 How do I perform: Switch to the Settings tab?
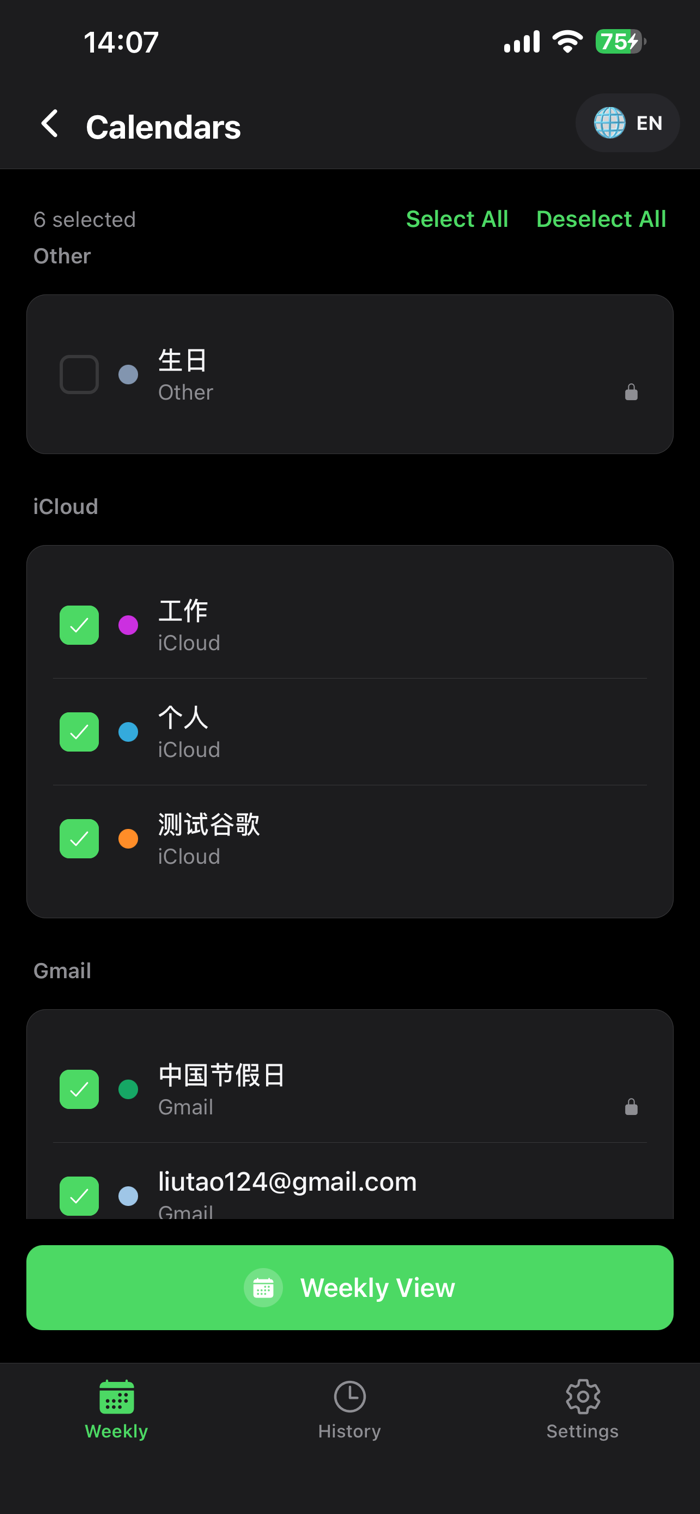tap(582, 1411)
